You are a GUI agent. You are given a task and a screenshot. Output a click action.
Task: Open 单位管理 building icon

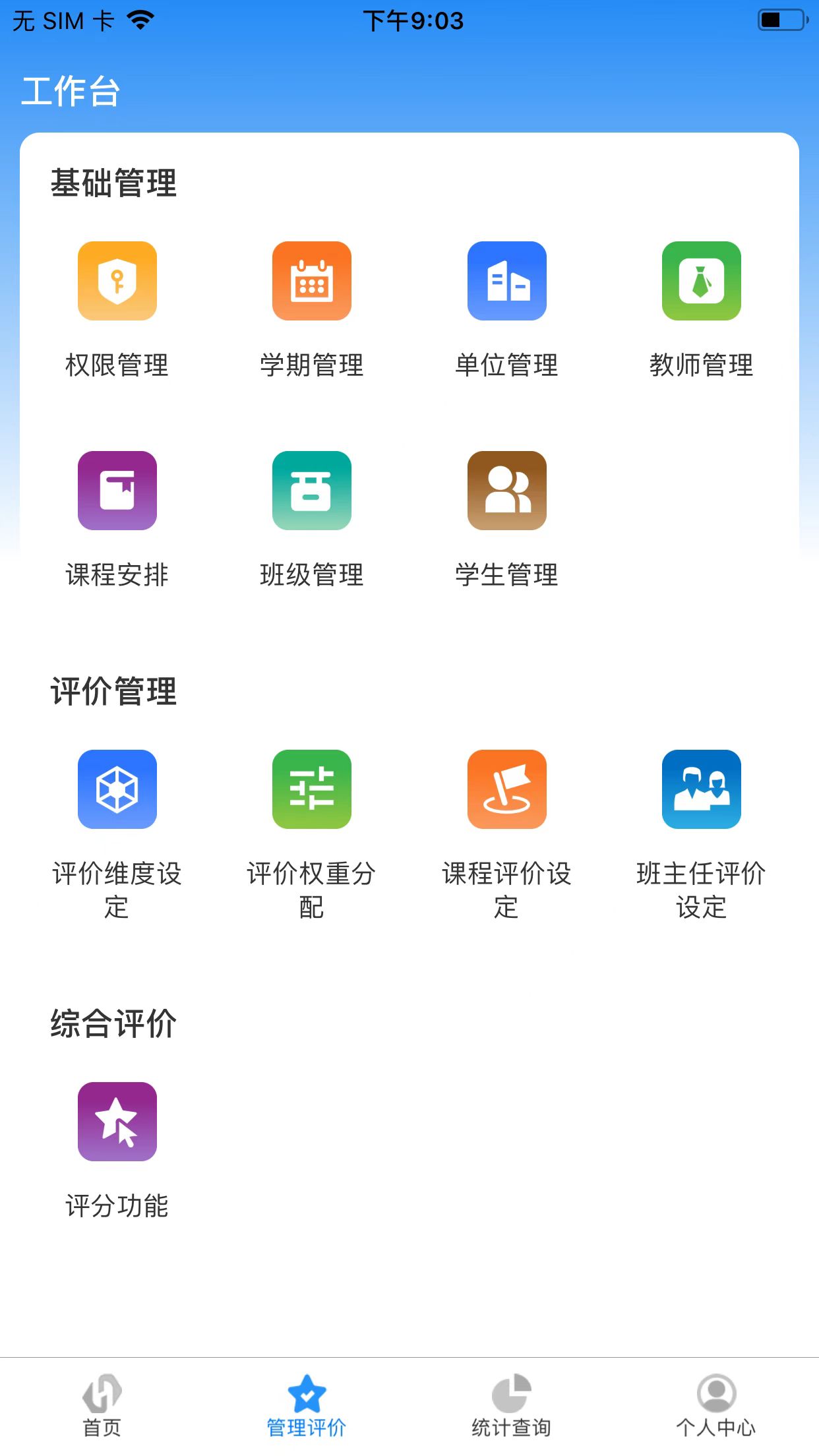(506, 280)
